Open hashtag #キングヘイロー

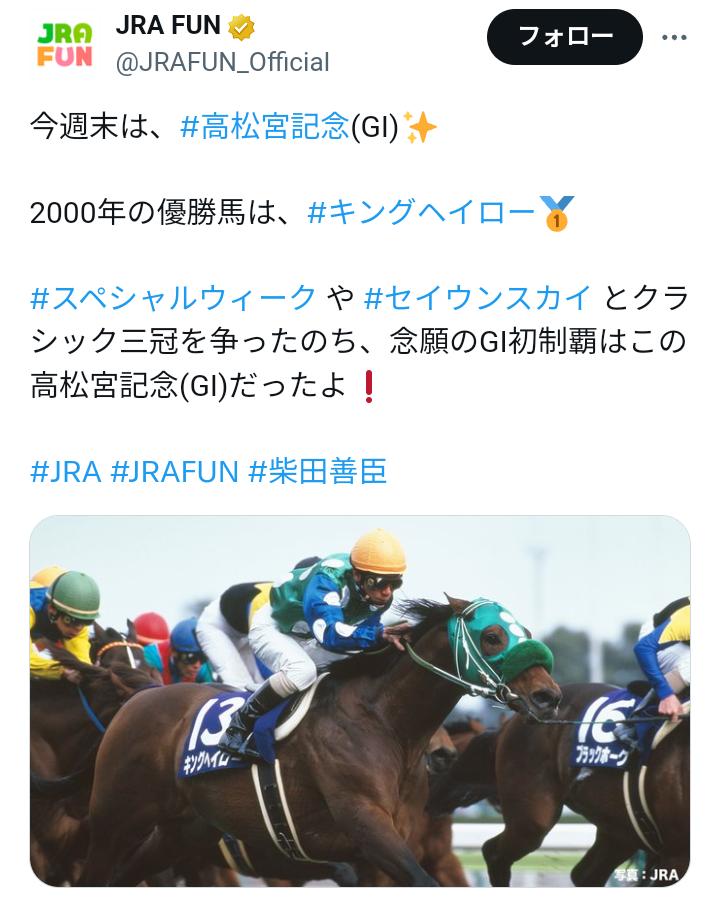point(422,212)
